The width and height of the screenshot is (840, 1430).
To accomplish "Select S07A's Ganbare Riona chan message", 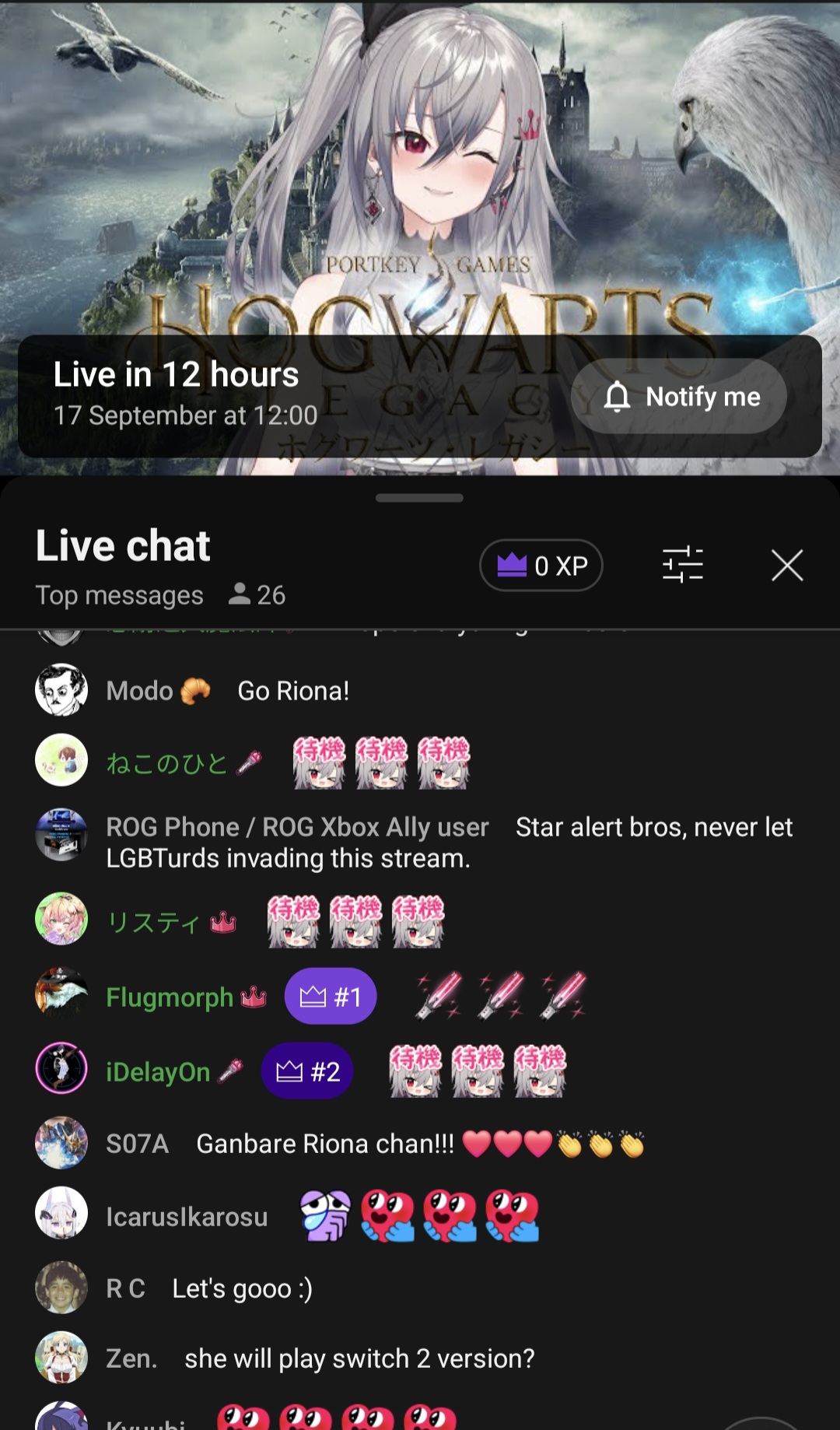I will click(420, 1144).
